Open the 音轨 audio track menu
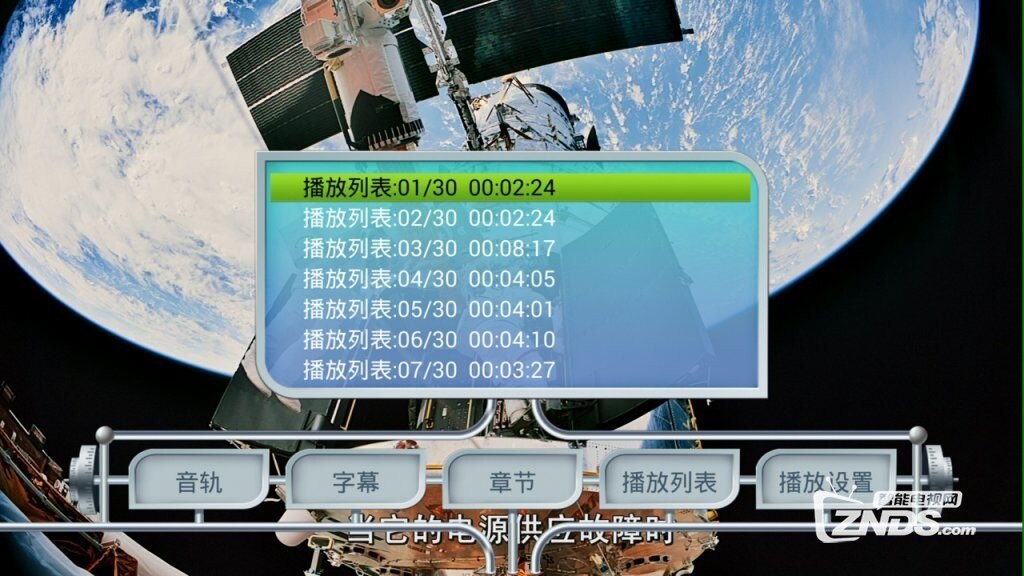The height and width of the screenshot is (576, 1024). coord(199,483)
